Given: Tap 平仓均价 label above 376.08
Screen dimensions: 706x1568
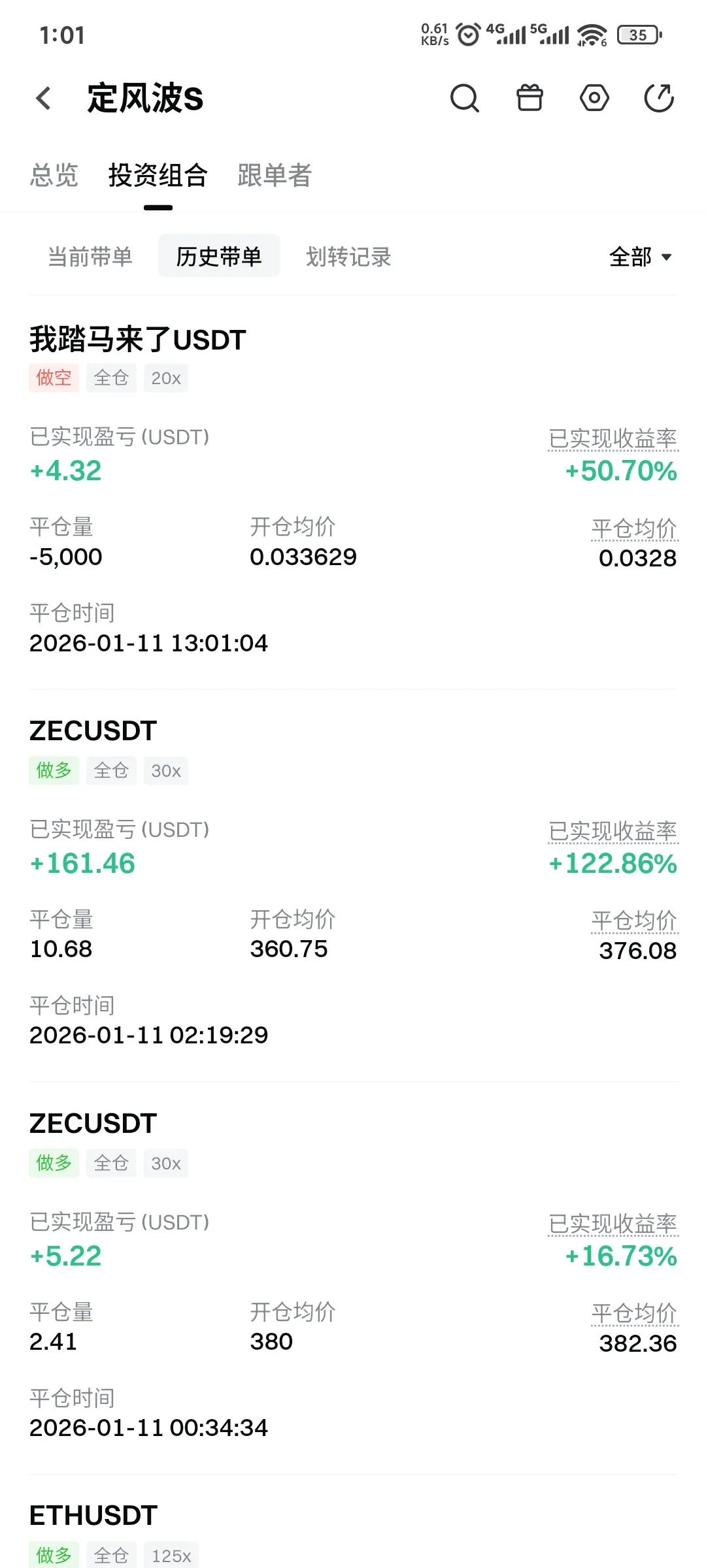Looking at the screenshot, I should (x=633, y=921).
